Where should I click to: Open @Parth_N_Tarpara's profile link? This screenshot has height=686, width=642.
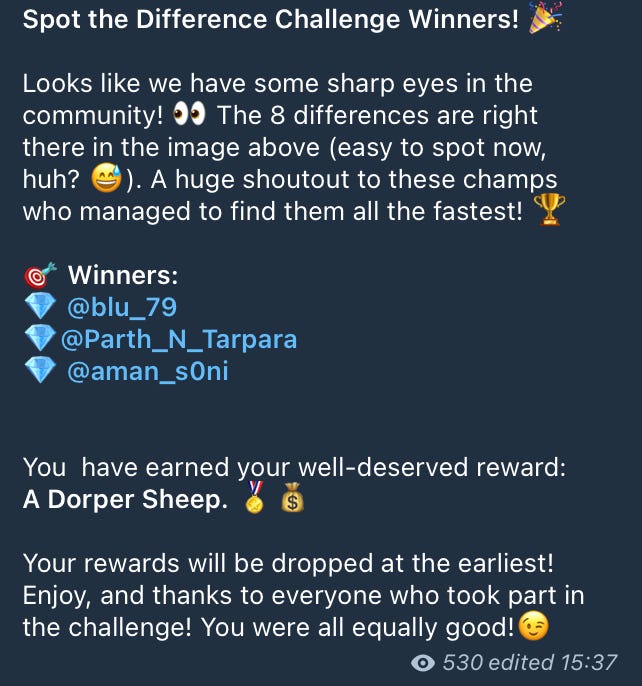pos(179,340)
